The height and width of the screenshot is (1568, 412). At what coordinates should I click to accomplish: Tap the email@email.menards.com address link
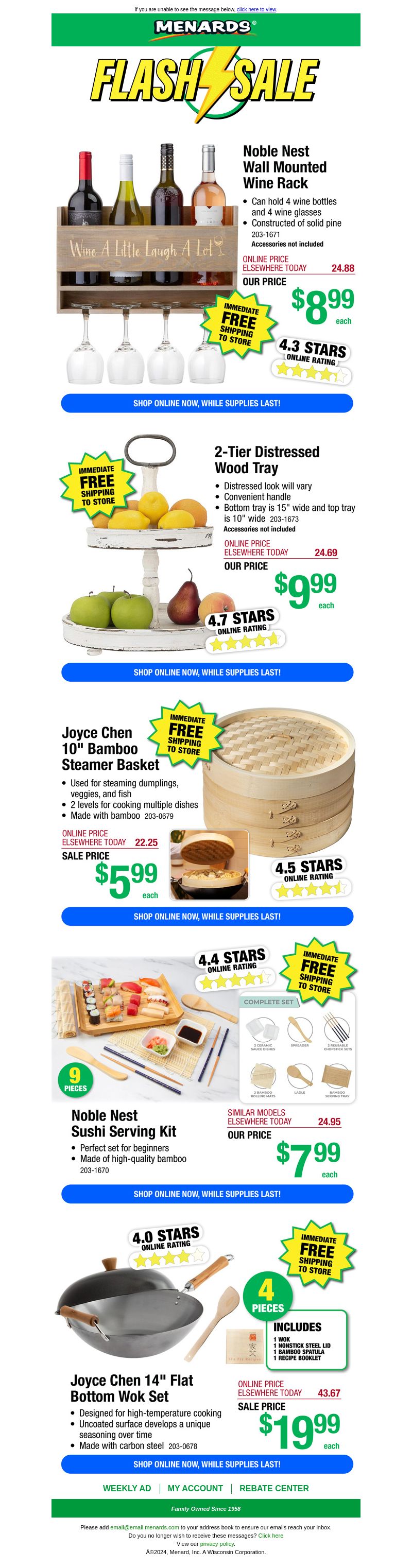point(144,1527)
